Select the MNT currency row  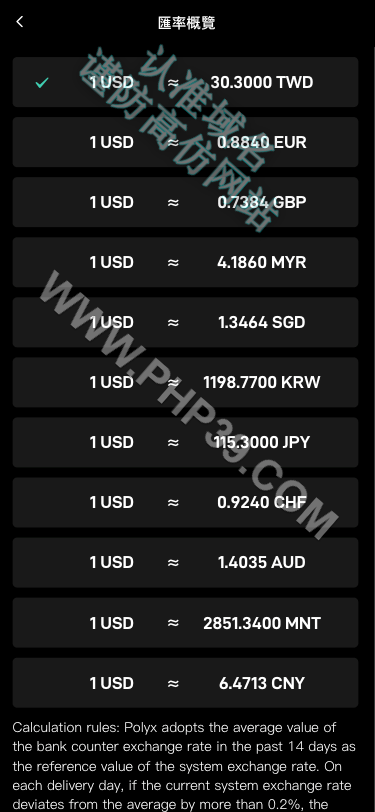[185, 622]
